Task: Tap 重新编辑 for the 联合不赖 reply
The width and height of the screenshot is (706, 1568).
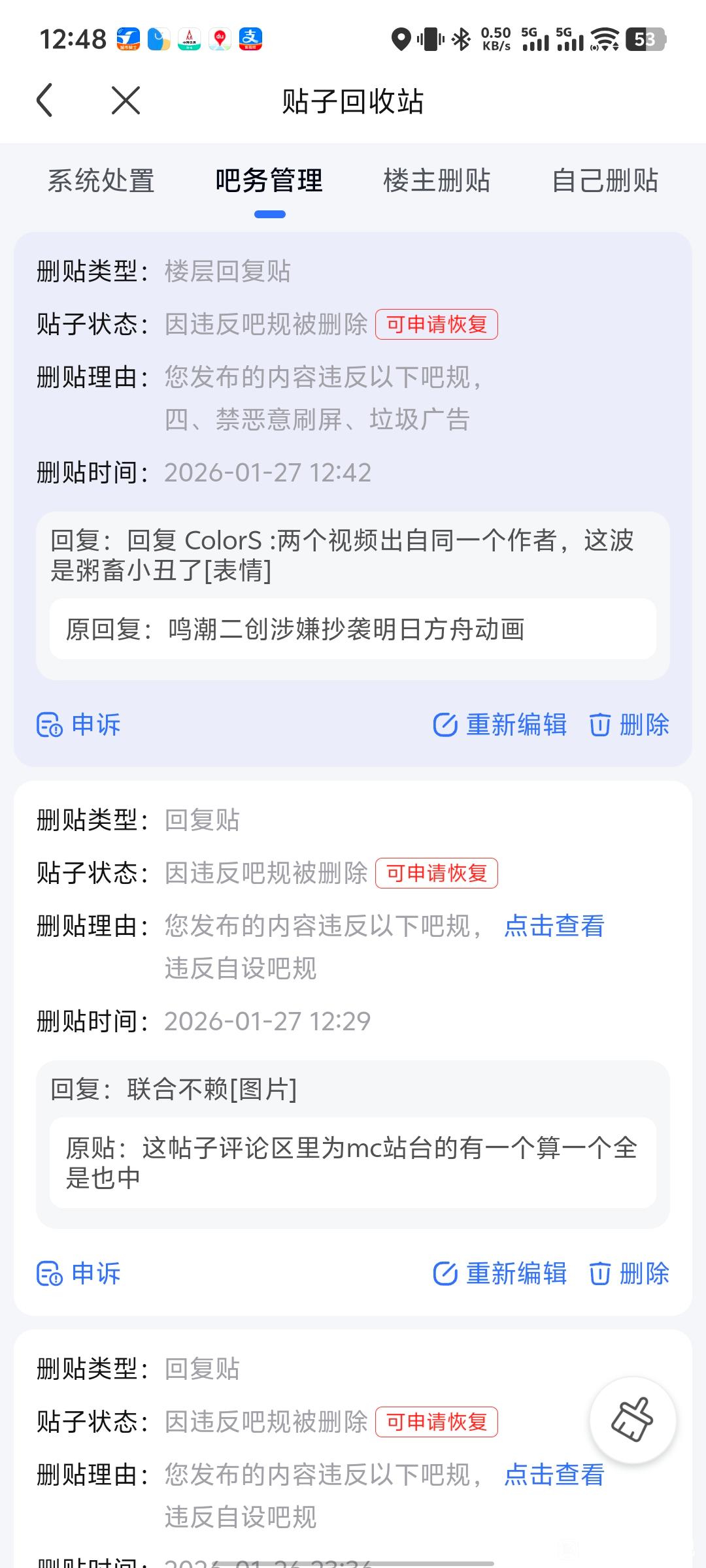Action: (500, 1273)
